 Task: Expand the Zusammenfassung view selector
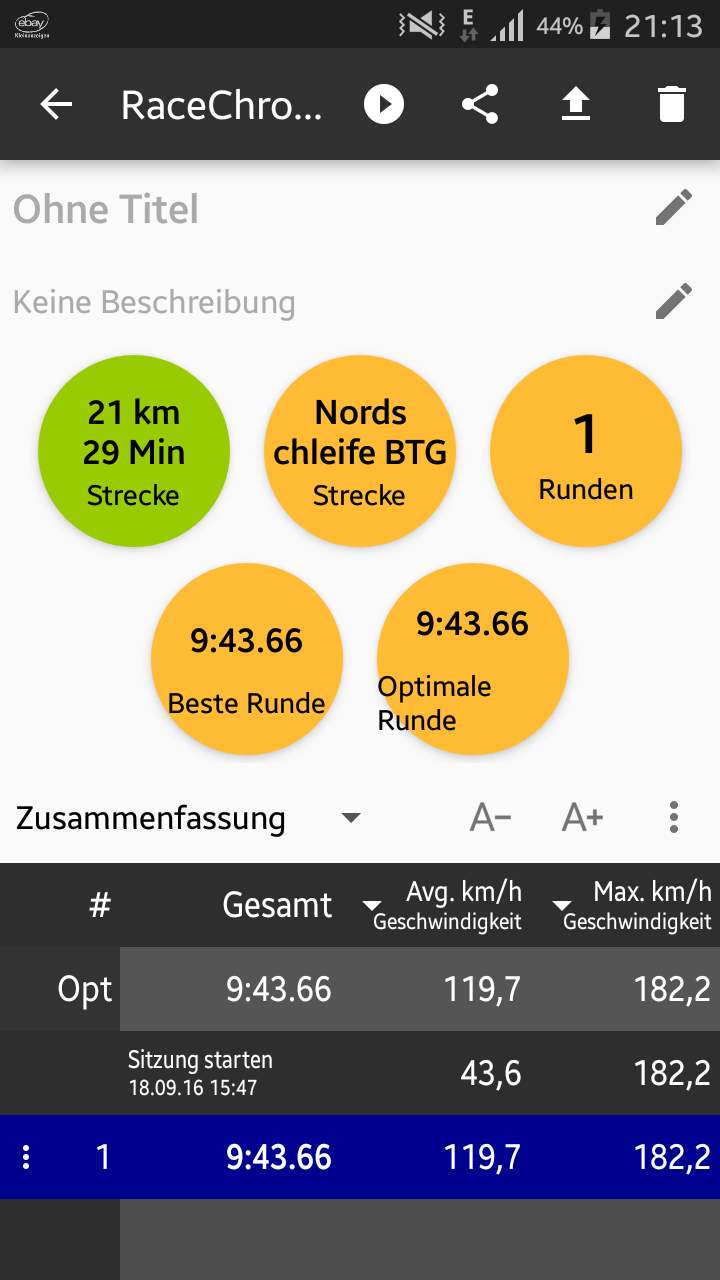pos(350,818)
